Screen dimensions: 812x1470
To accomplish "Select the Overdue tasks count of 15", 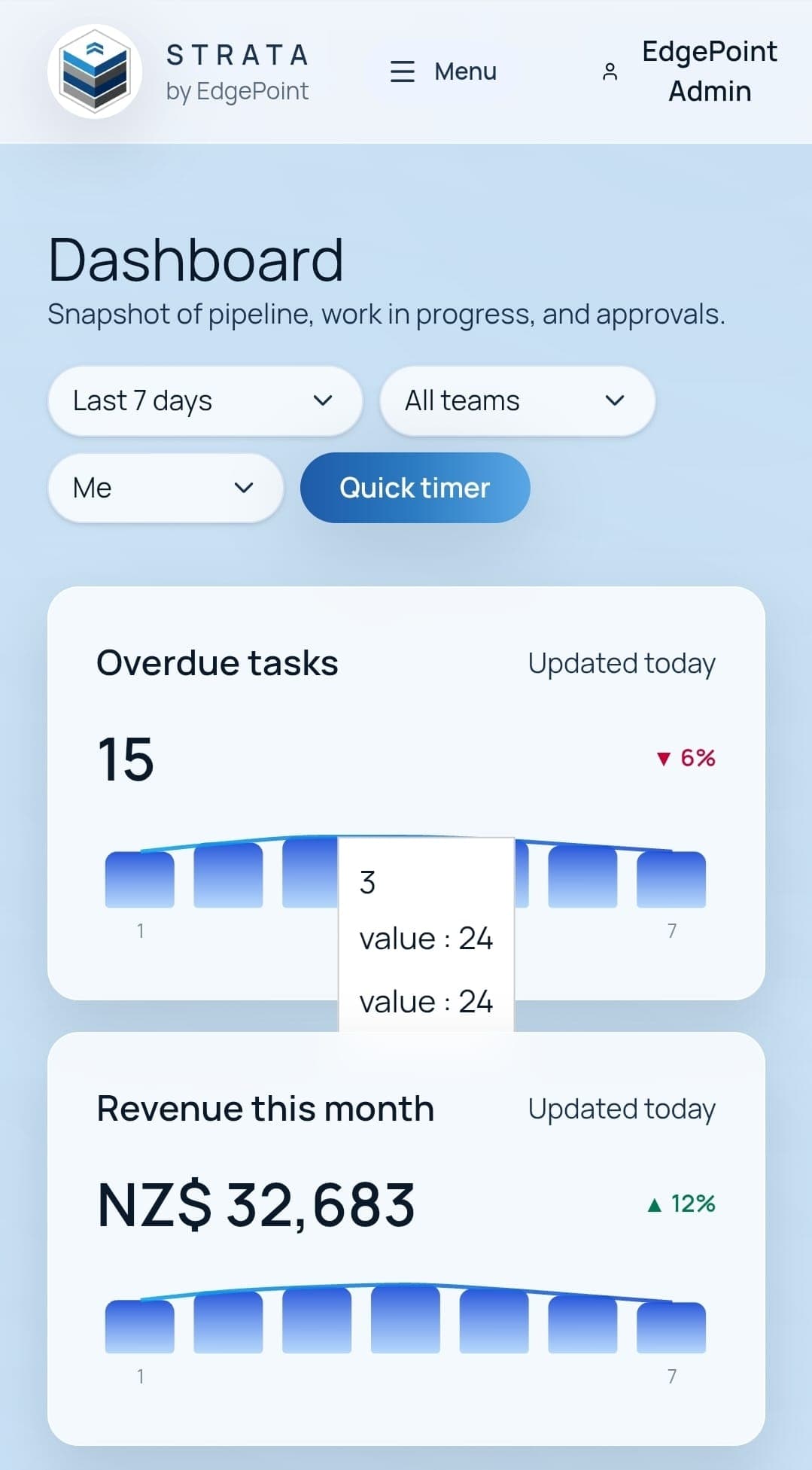I will tap(125, 760).
